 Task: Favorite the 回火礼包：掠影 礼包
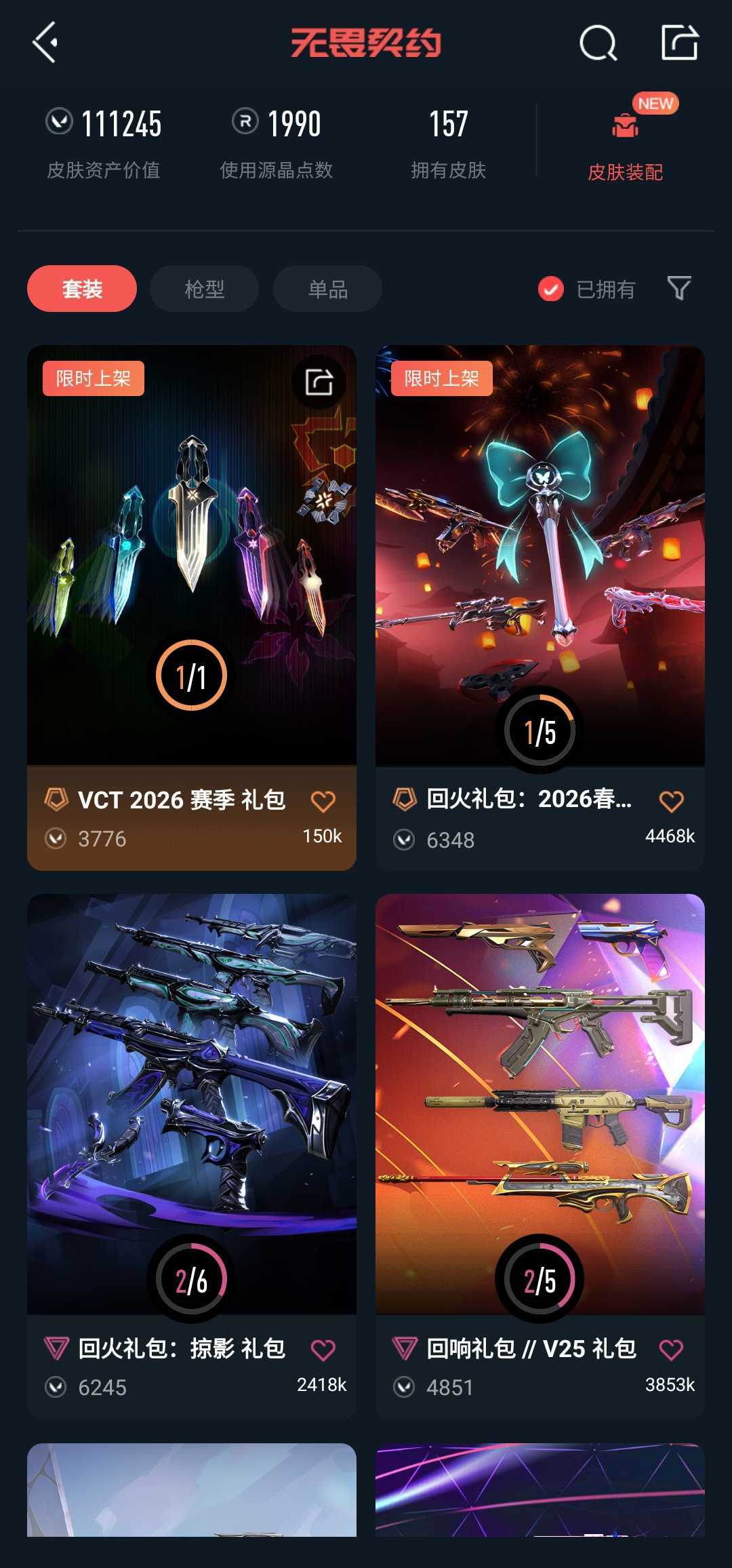tap(323, 1350)
